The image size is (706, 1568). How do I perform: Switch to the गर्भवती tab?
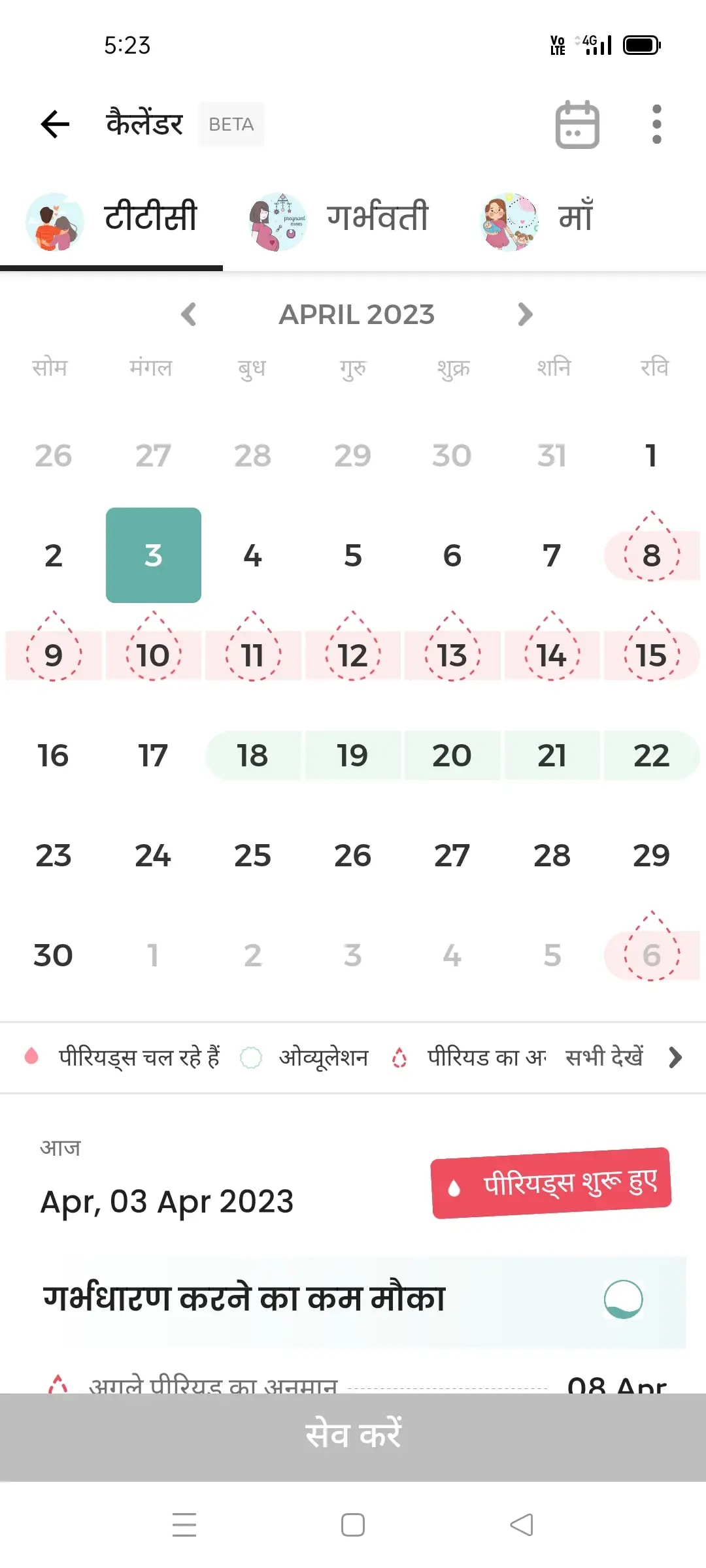click(x=340, y=219)
